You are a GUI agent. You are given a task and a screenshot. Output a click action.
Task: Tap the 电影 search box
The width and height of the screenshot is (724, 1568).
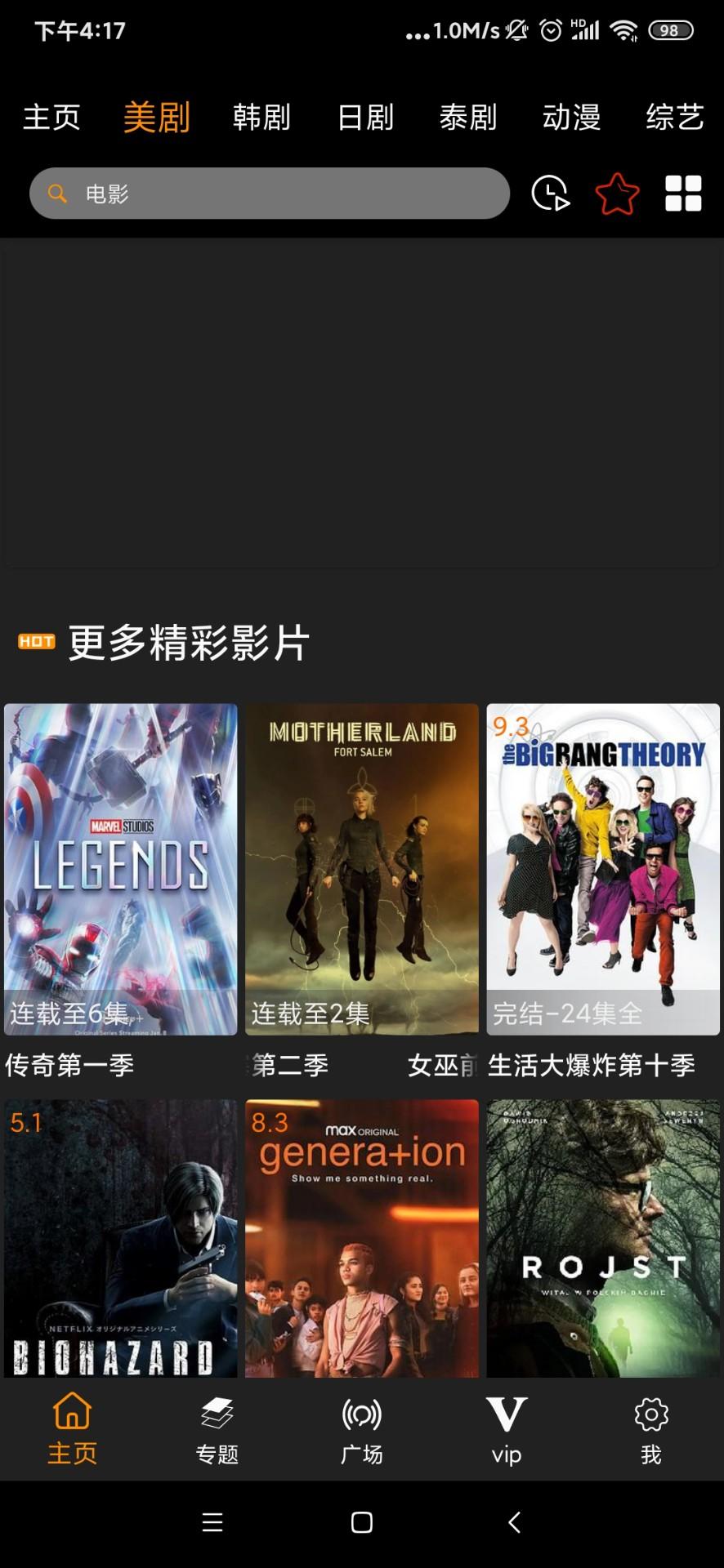[x=270, y=194]
